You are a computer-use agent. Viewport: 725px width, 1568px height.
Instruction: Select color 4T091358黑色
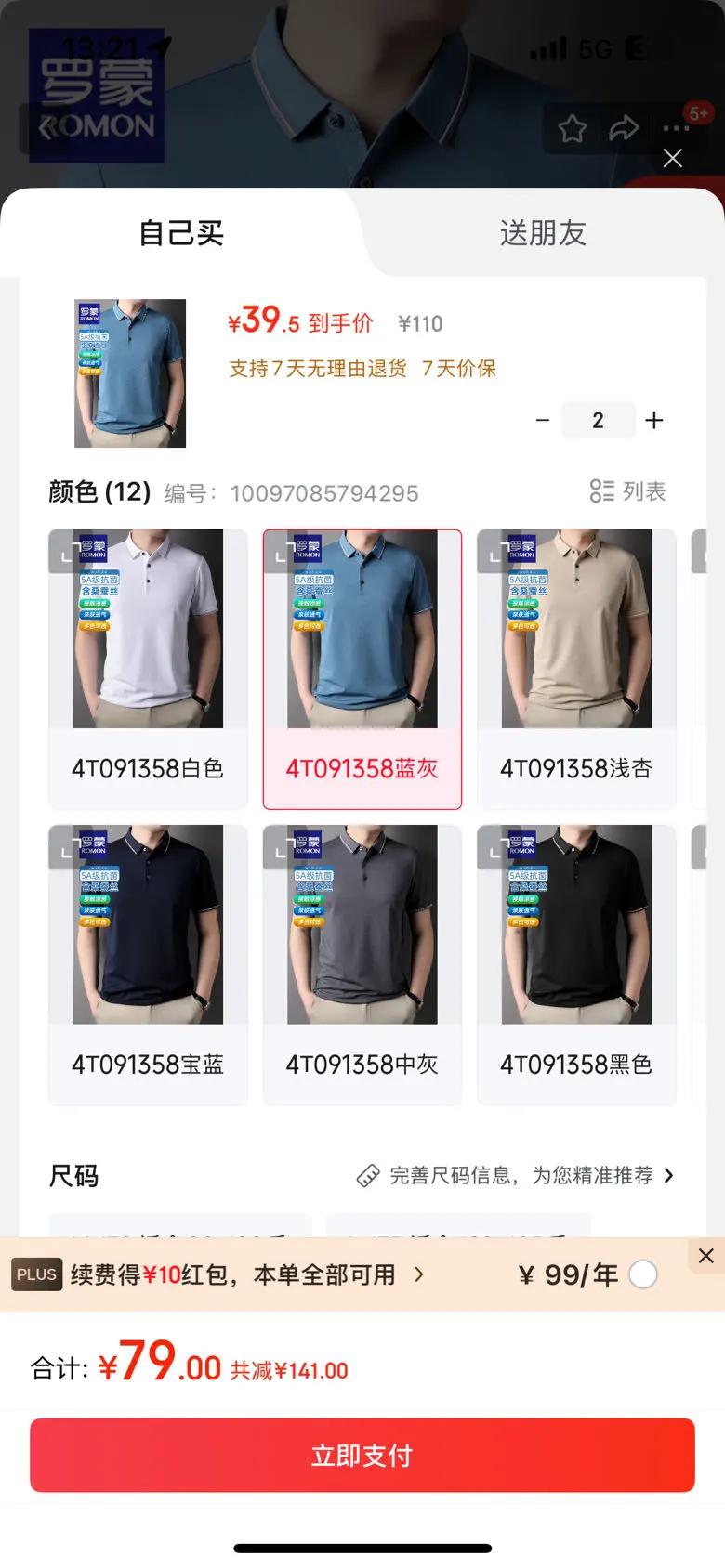pyautogui.click(x=576, y=964)
